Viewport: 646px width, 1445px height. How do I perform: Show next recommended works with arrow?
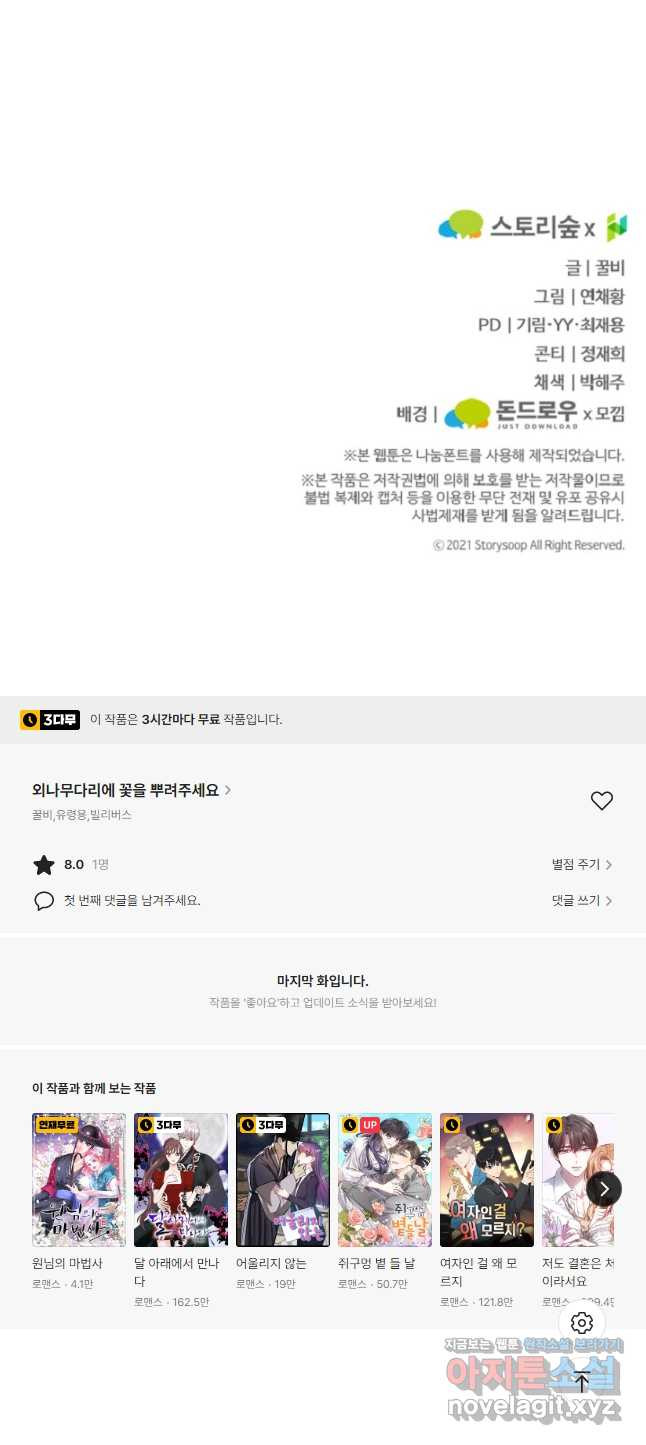click(603, 1189)
